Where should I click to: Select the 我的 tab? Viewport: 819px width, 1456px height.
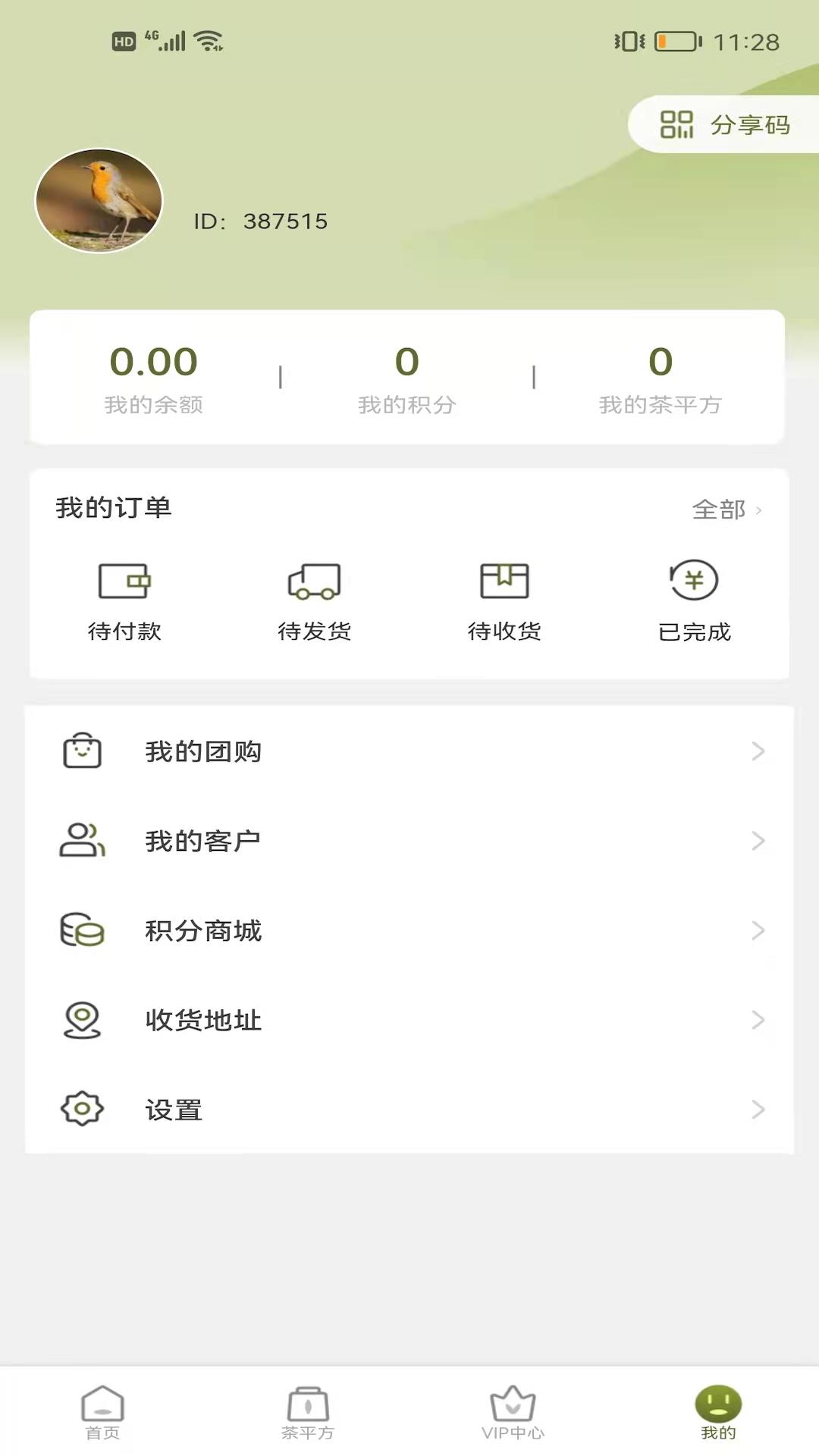[x=718, y=1413]
